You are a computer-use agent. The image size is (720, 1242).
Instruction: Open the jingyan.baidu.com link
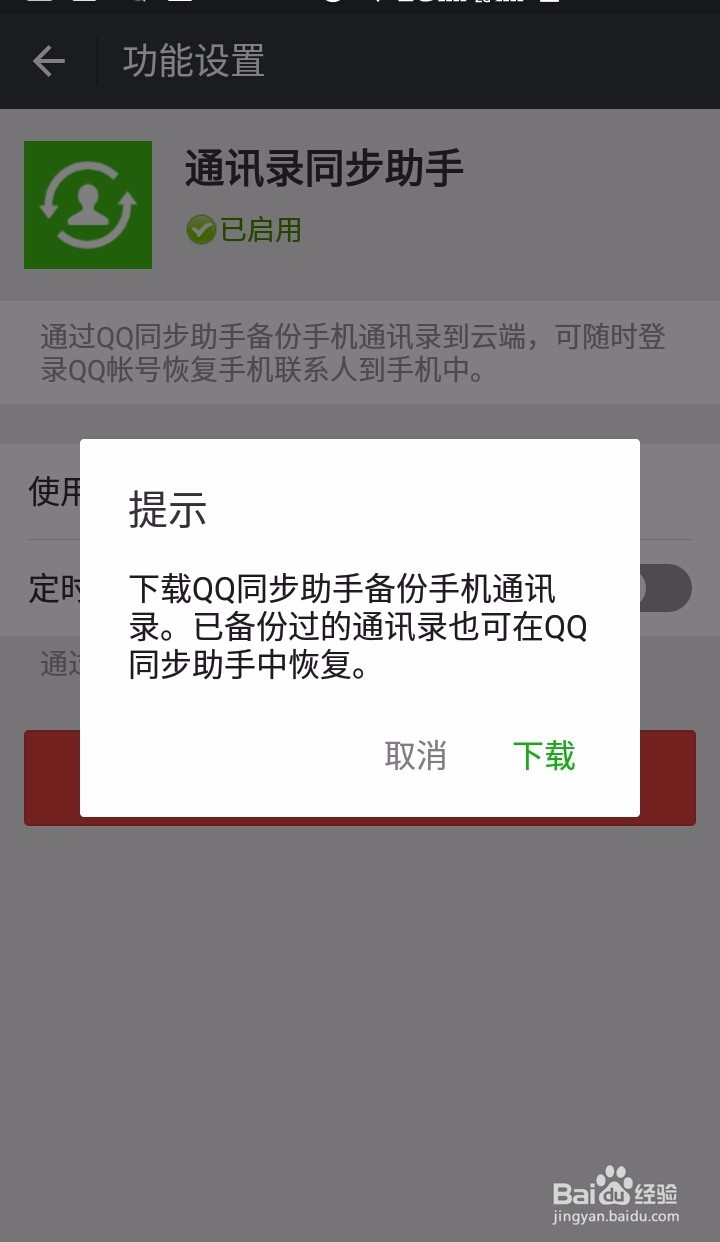613,1216
